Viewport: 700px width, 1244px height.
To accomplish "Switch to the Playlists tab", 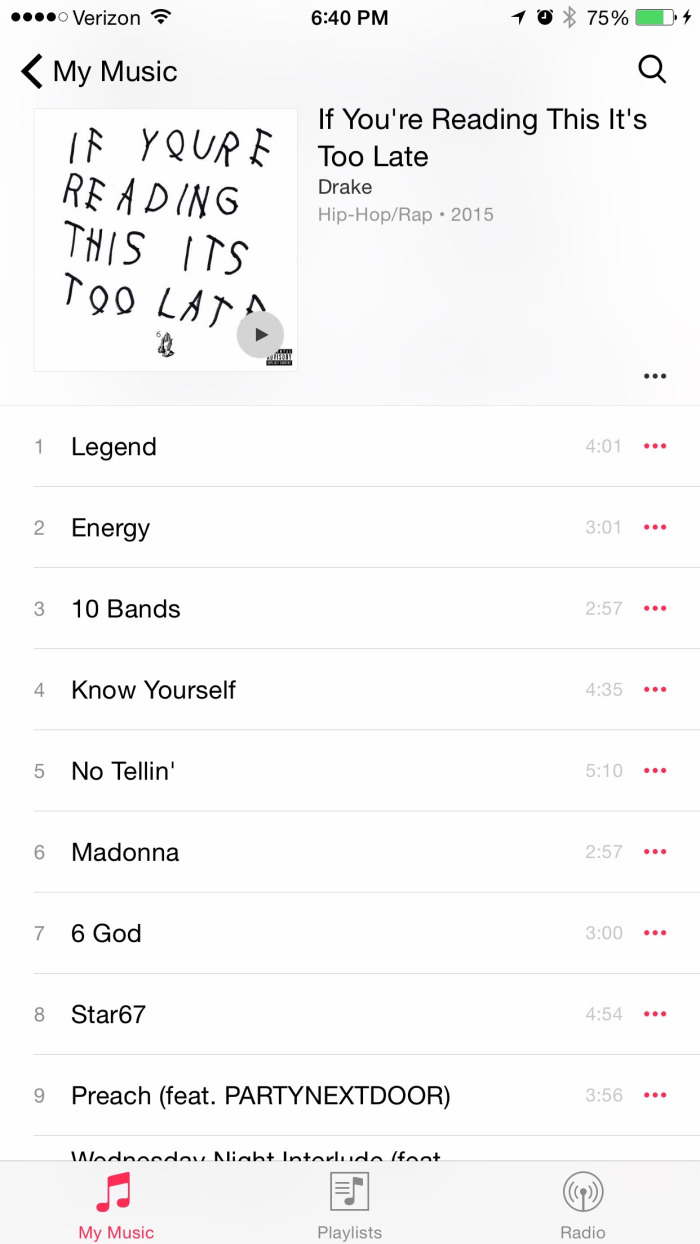I will point(349,1206).
